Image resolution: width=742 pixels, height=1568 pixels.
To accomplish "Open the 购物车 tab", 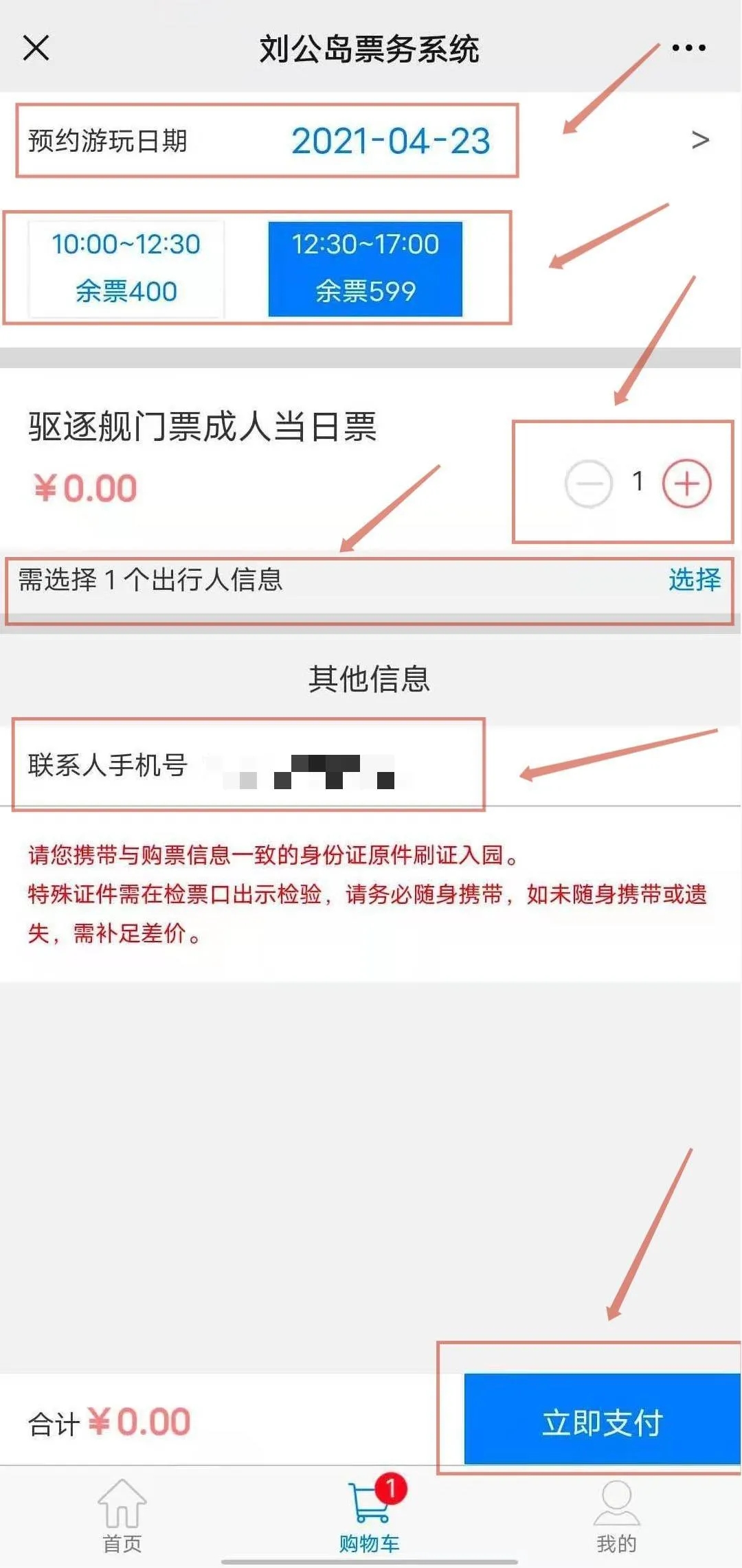I will click(x=370, y=1514).
